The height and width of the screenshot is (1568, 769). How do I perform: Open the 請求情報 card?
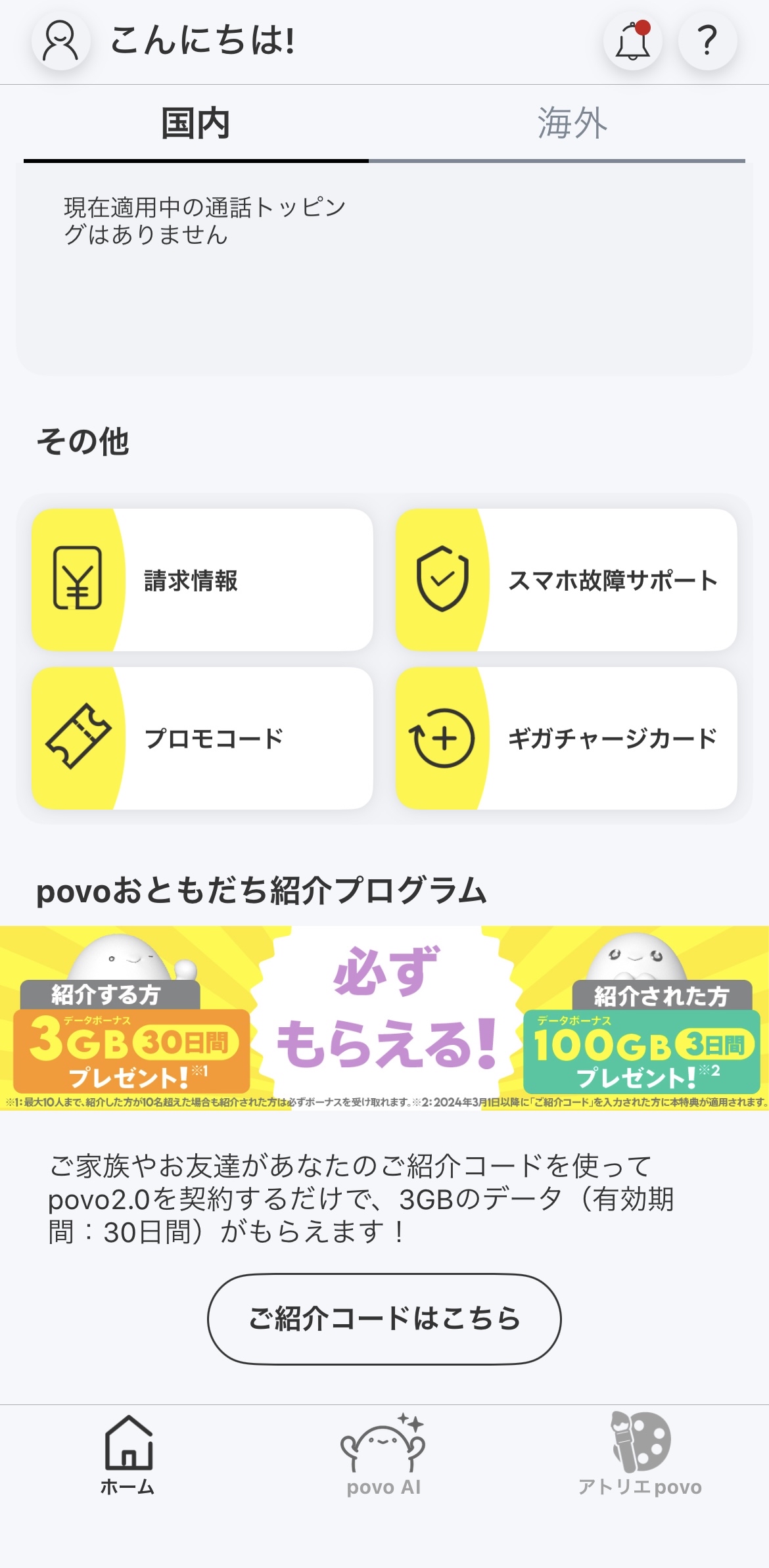pos(202,580)
